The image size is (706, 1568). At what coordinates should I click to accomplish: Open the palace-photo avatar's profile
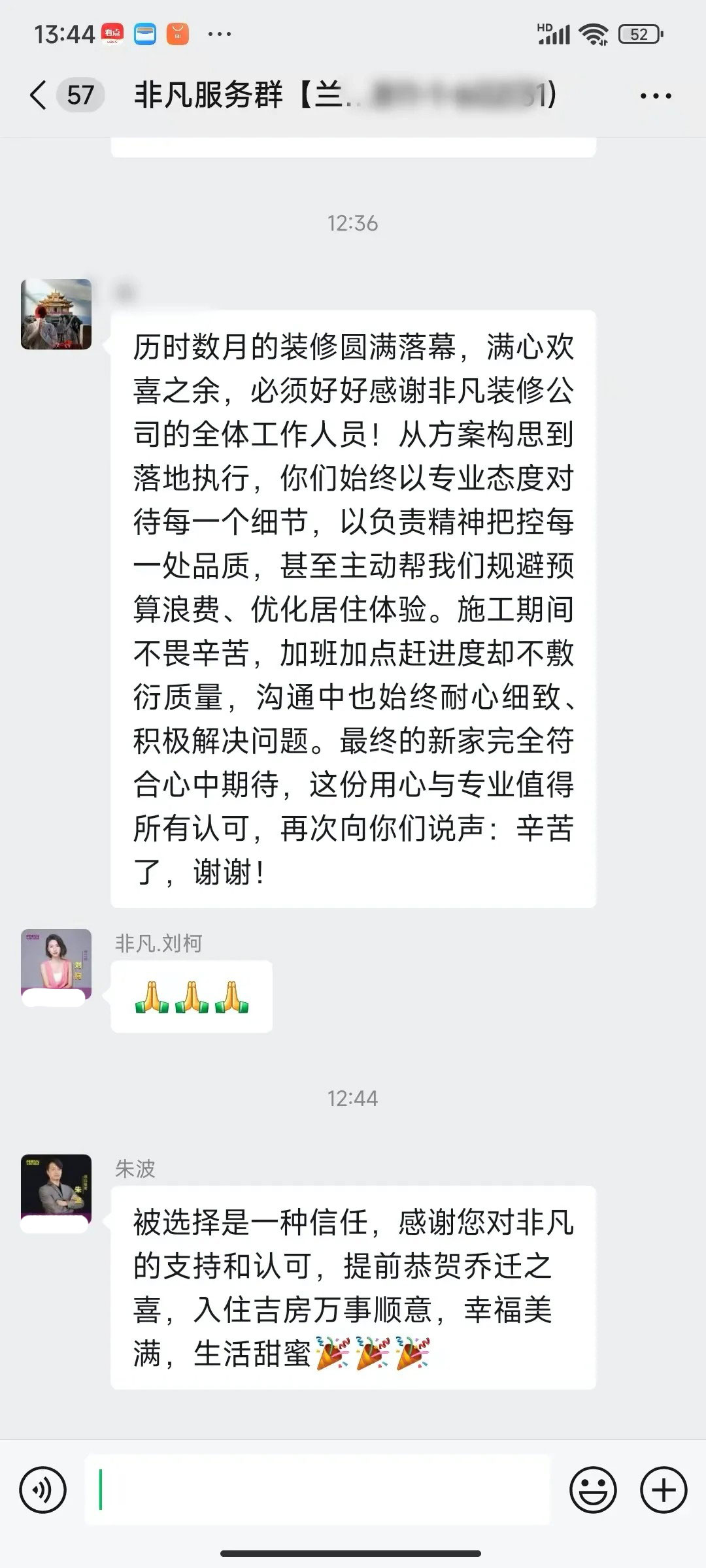tap(56, 314)
